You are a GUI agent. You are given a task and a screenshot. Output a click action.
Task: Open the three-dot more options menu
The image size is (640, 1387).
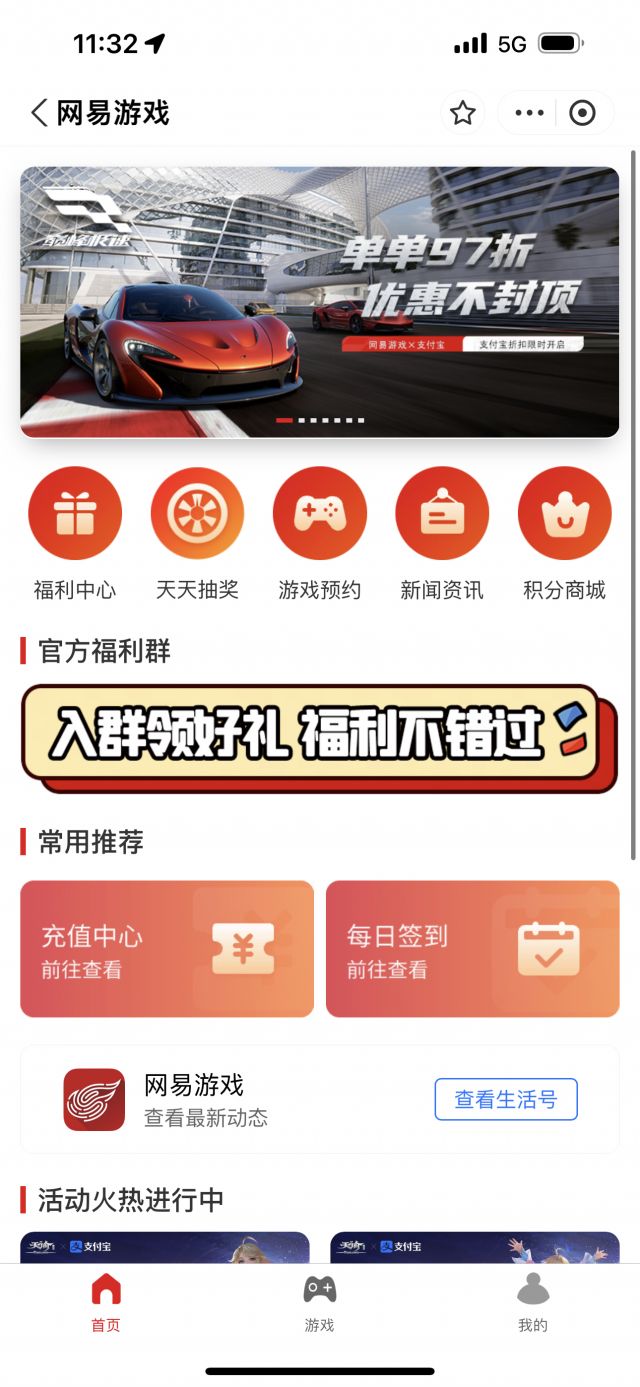(x=529, y=113)
